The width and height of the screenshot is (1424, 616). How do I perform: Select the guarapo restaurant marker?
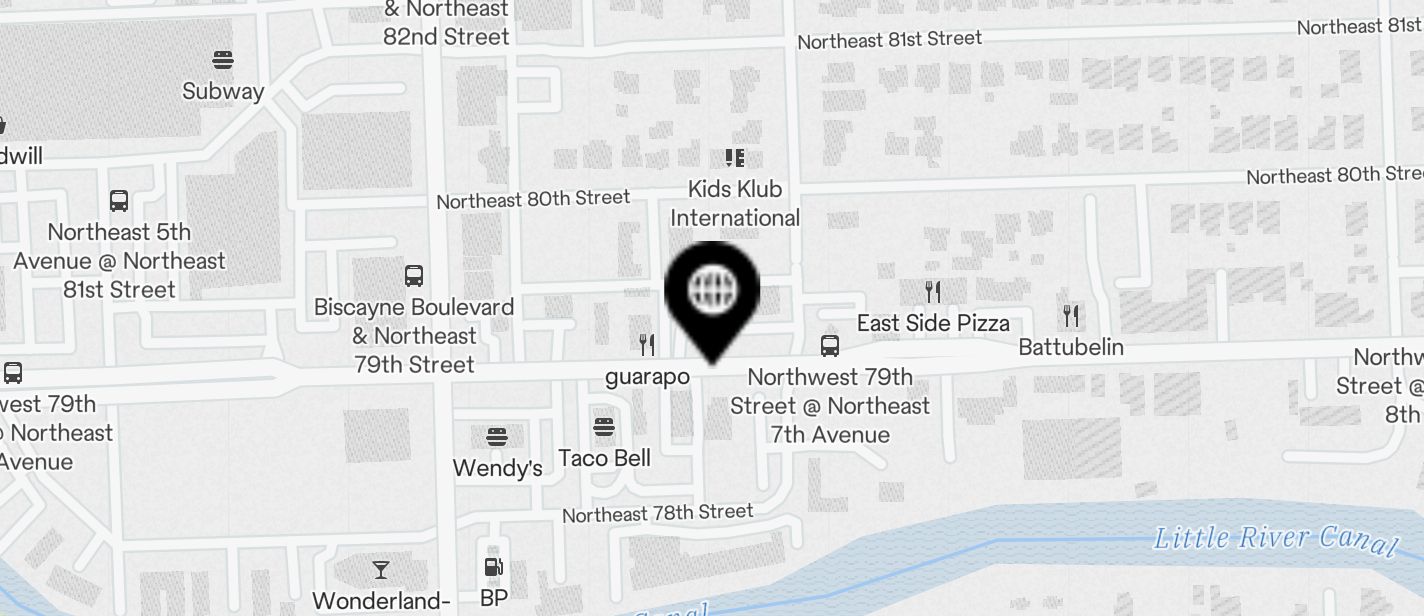click(x=647, y=345)
